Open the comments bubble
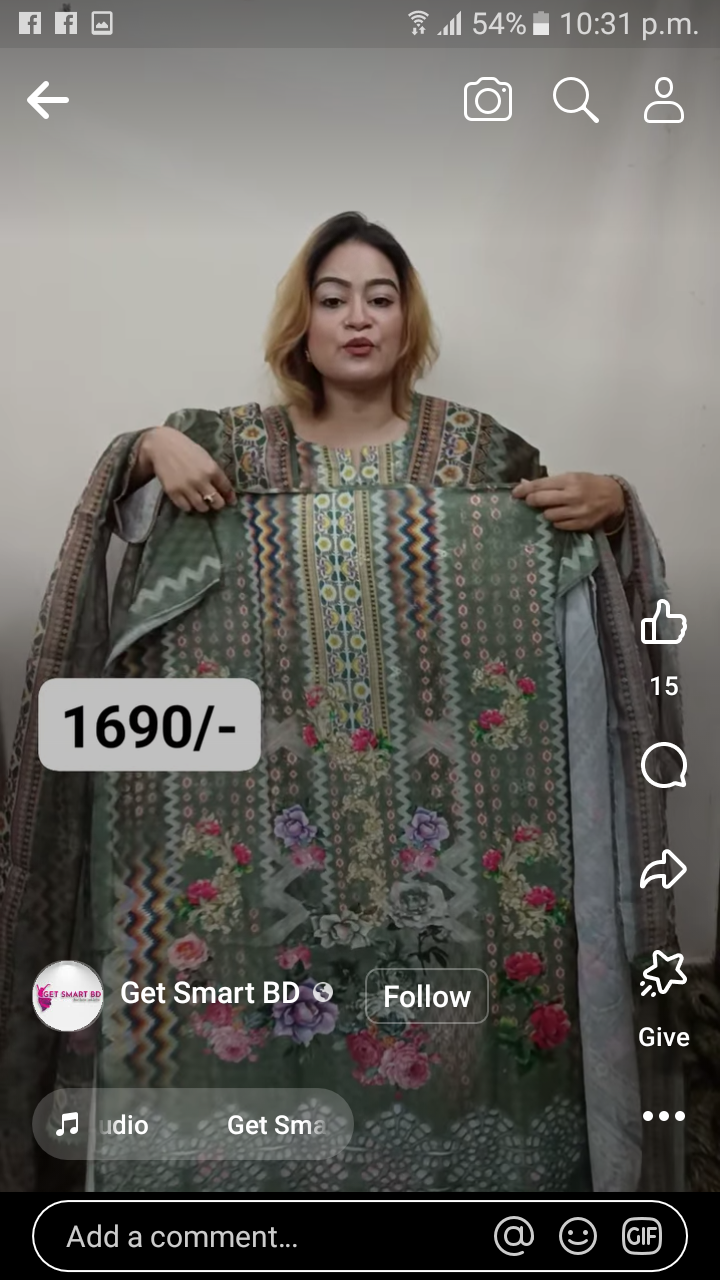Viewport: 720px width, 1280px height. [x=664, y=767]
